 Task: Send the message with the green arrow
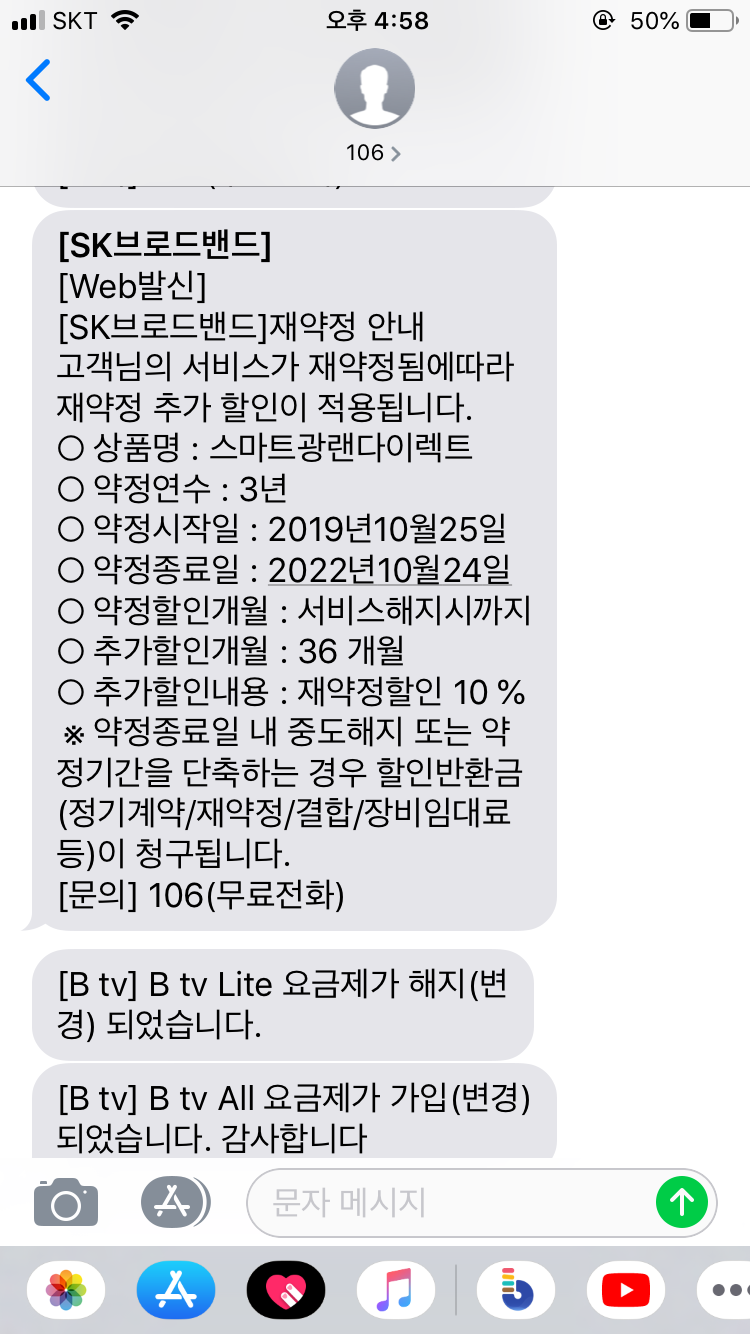point(681,1201)
